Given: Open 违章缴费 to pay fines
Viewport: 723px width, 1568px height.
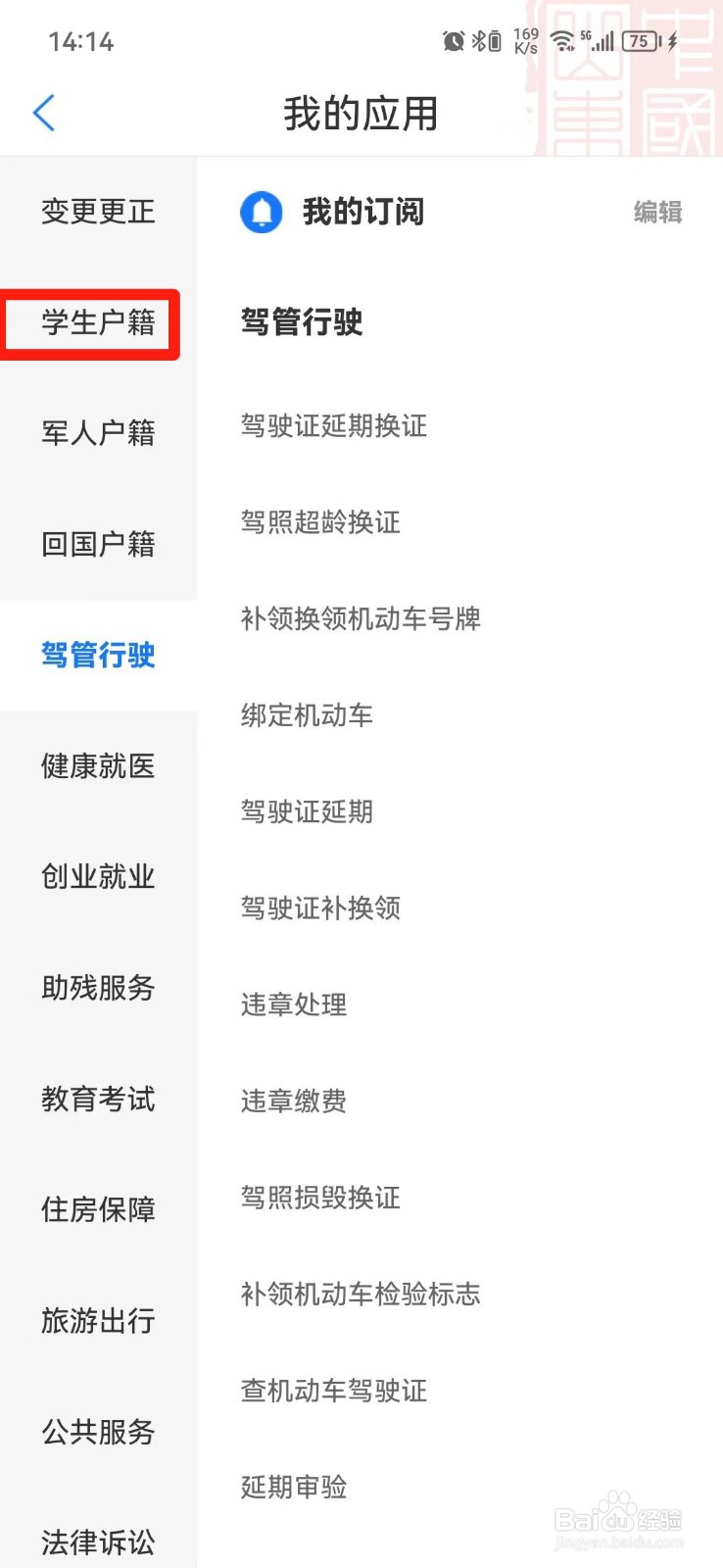Looking at the screenshot, I should [293, 1101].
